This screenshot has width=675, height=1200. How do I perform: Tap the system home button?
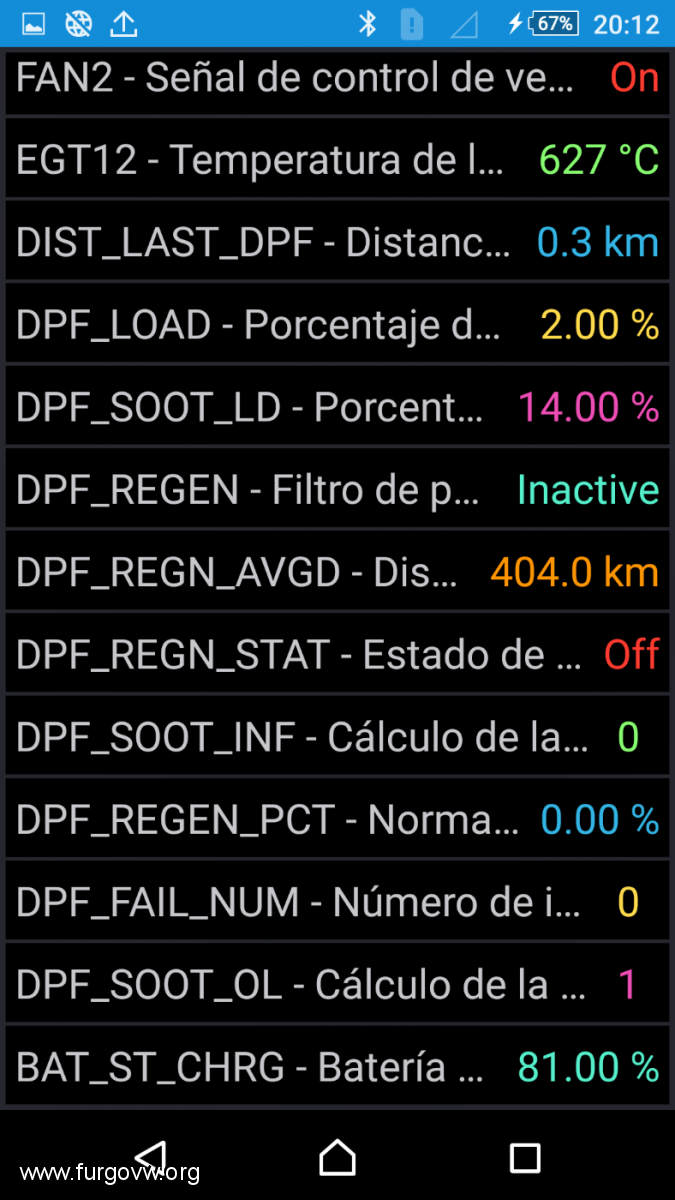(338, 1157)
